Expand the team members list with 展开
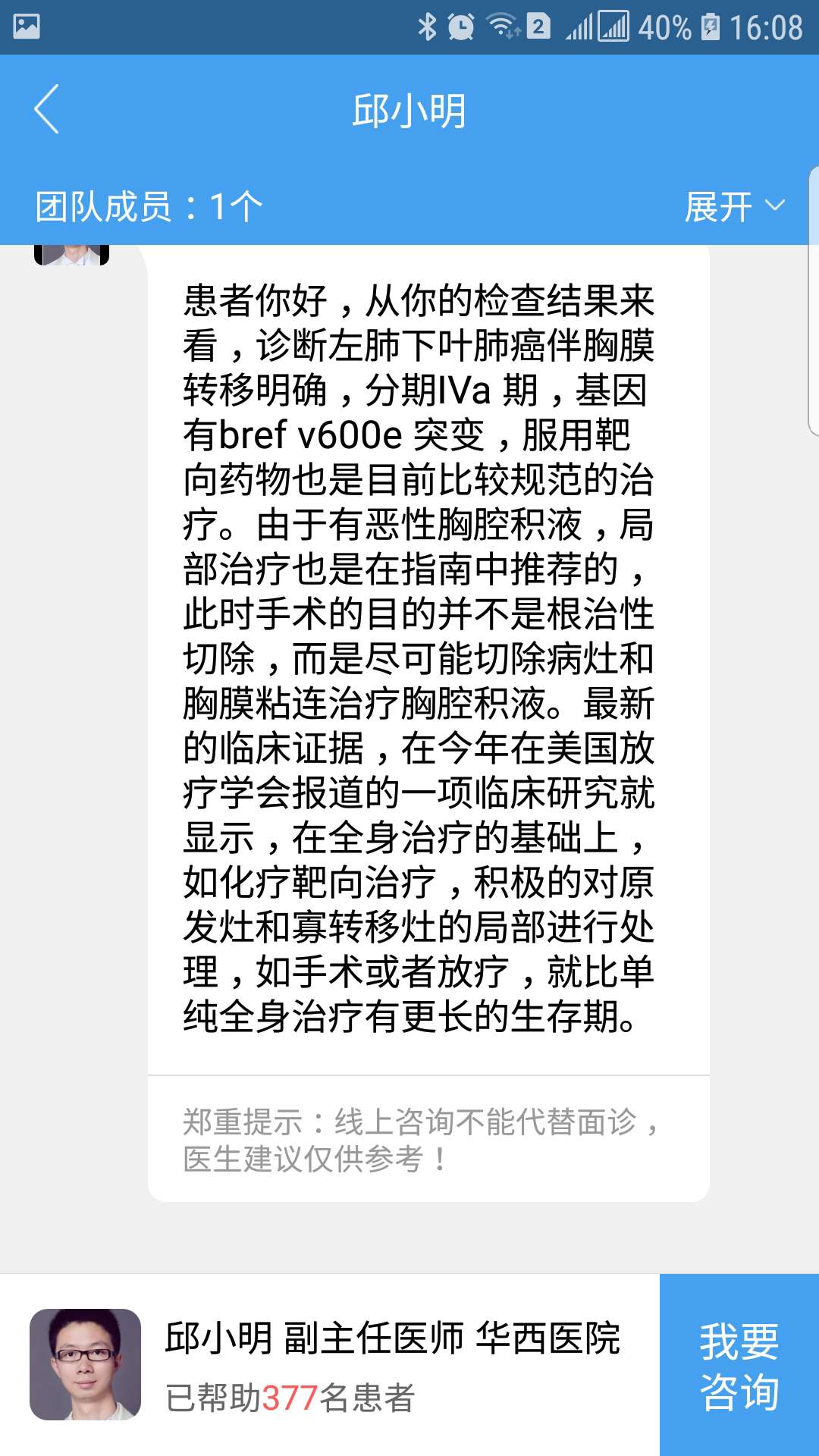 point(733,207)
